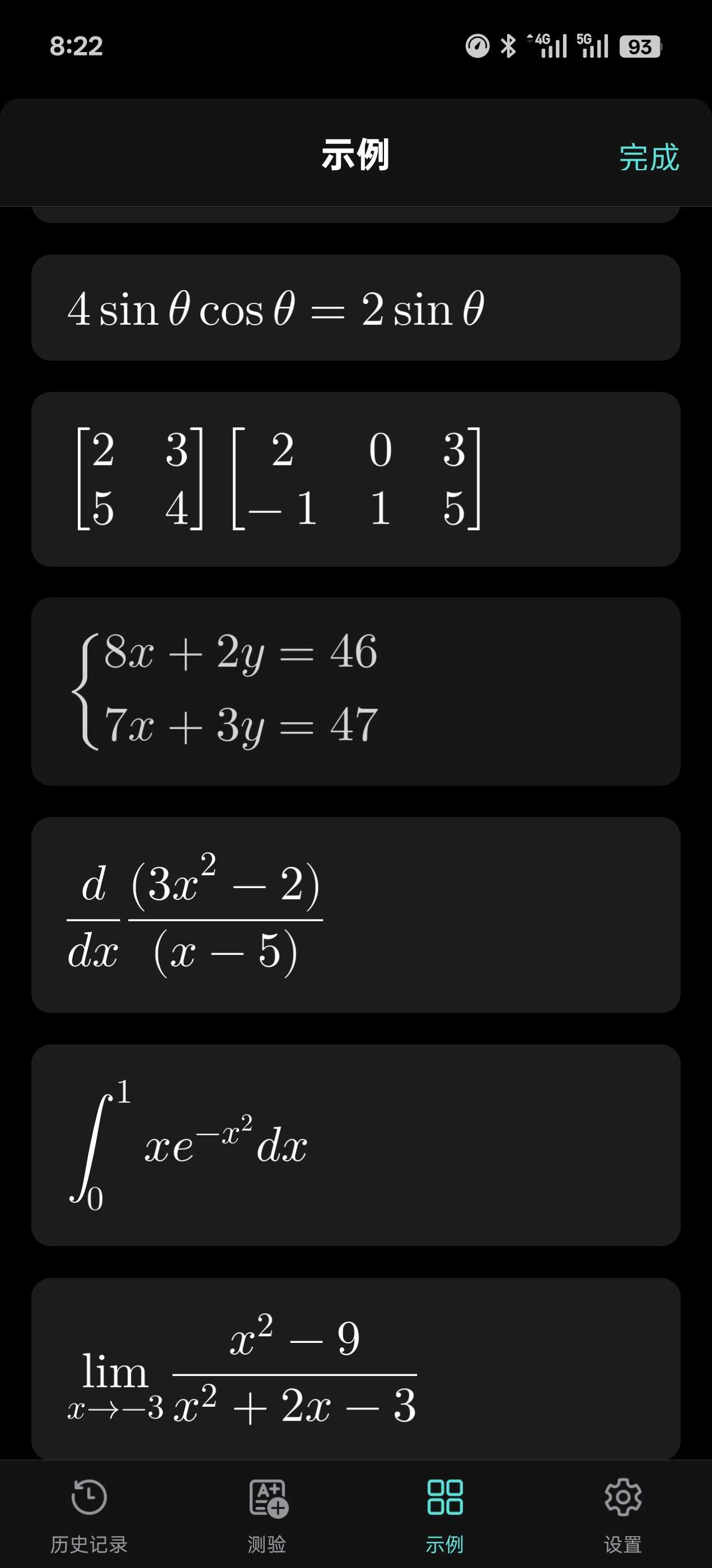Select the matrix multiplication example
Viewport: 712px width, 1568px height.
pyautogui.click(x=355, y=479)
